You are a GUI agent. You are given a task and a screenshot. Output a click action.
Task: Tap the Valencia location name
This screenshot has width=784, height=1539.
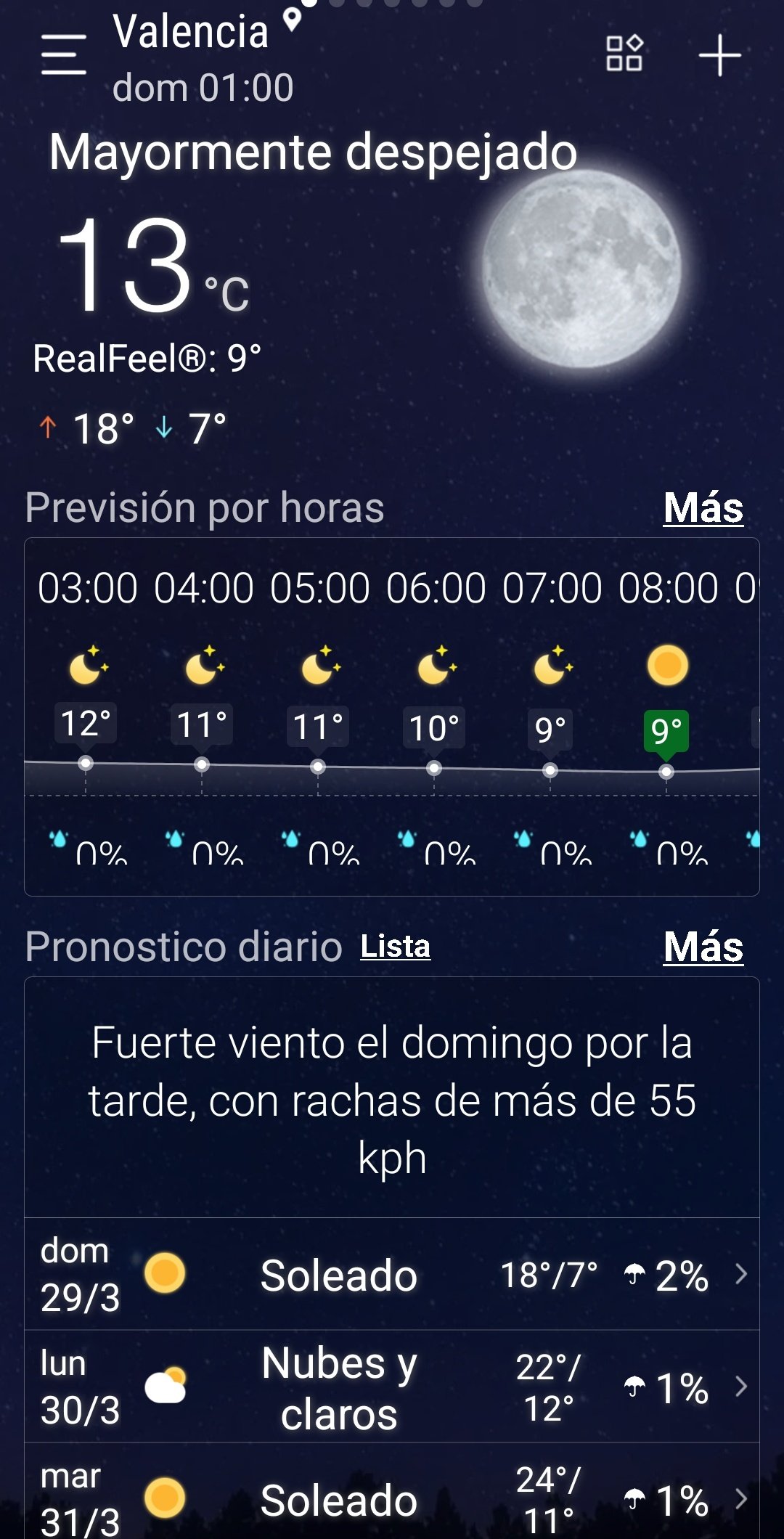tap(191, 33)
